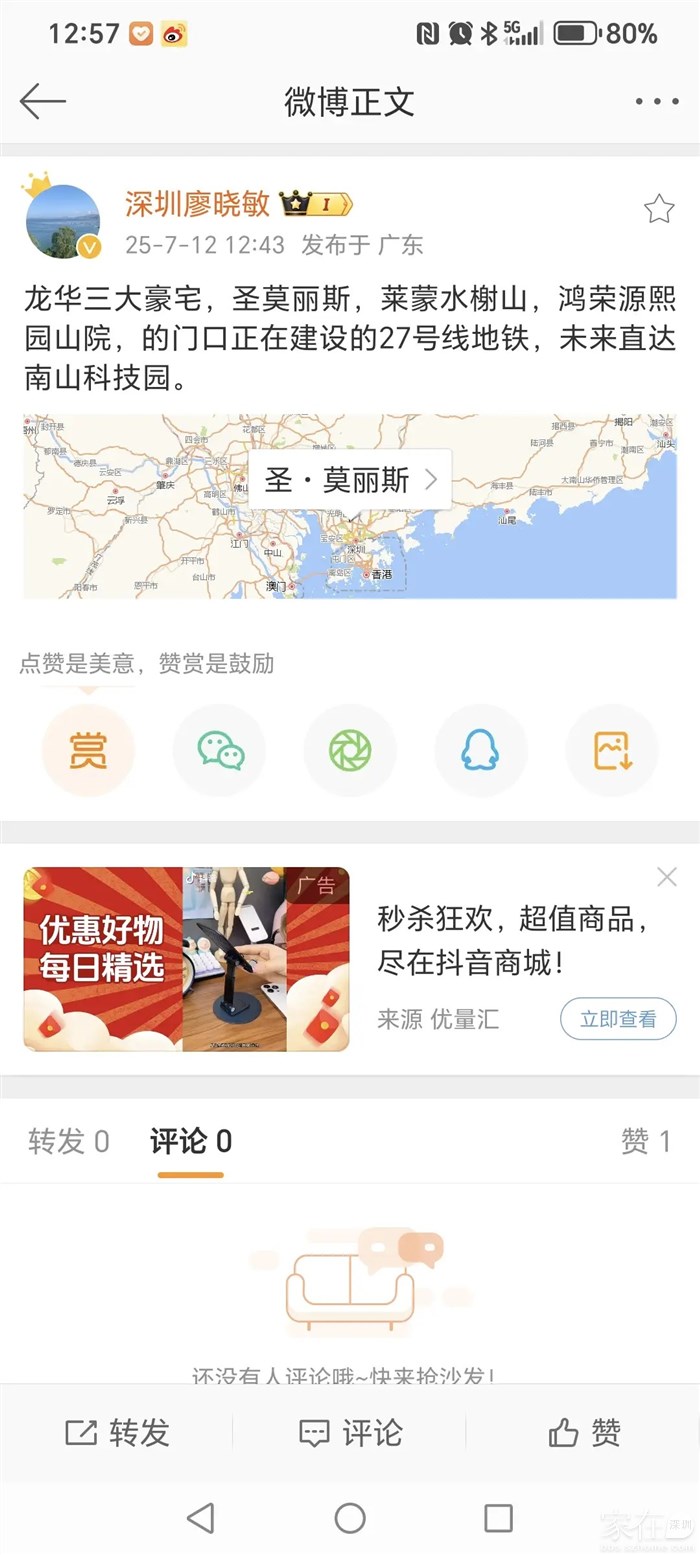Viewport: 700px width, 1555px height.
Task: Like the post with bottom 赞 button
Action: 584,1433
